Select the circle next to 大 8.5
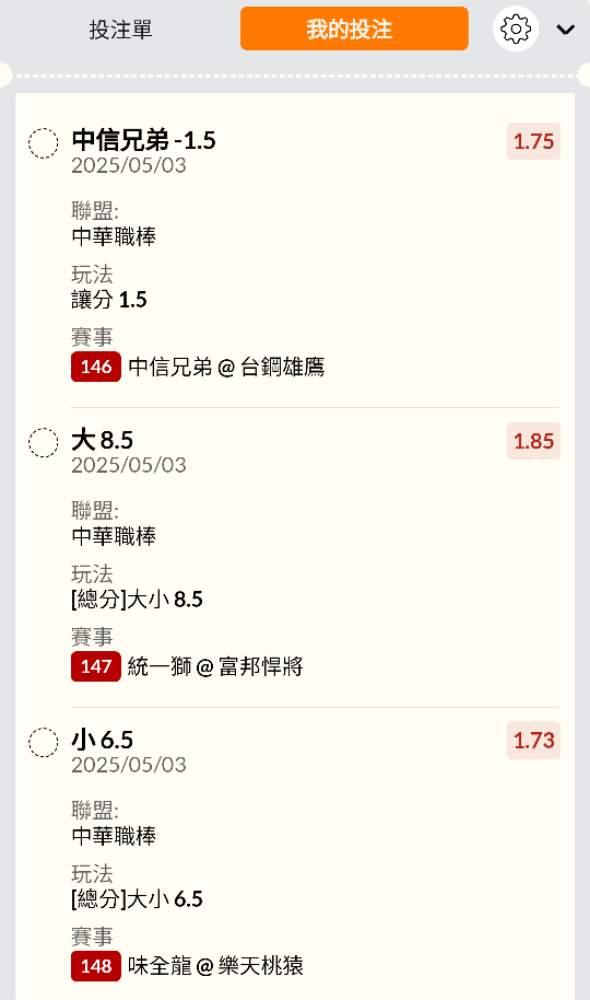The width and height of the screenshot is (590, 1000). (43, 442)
